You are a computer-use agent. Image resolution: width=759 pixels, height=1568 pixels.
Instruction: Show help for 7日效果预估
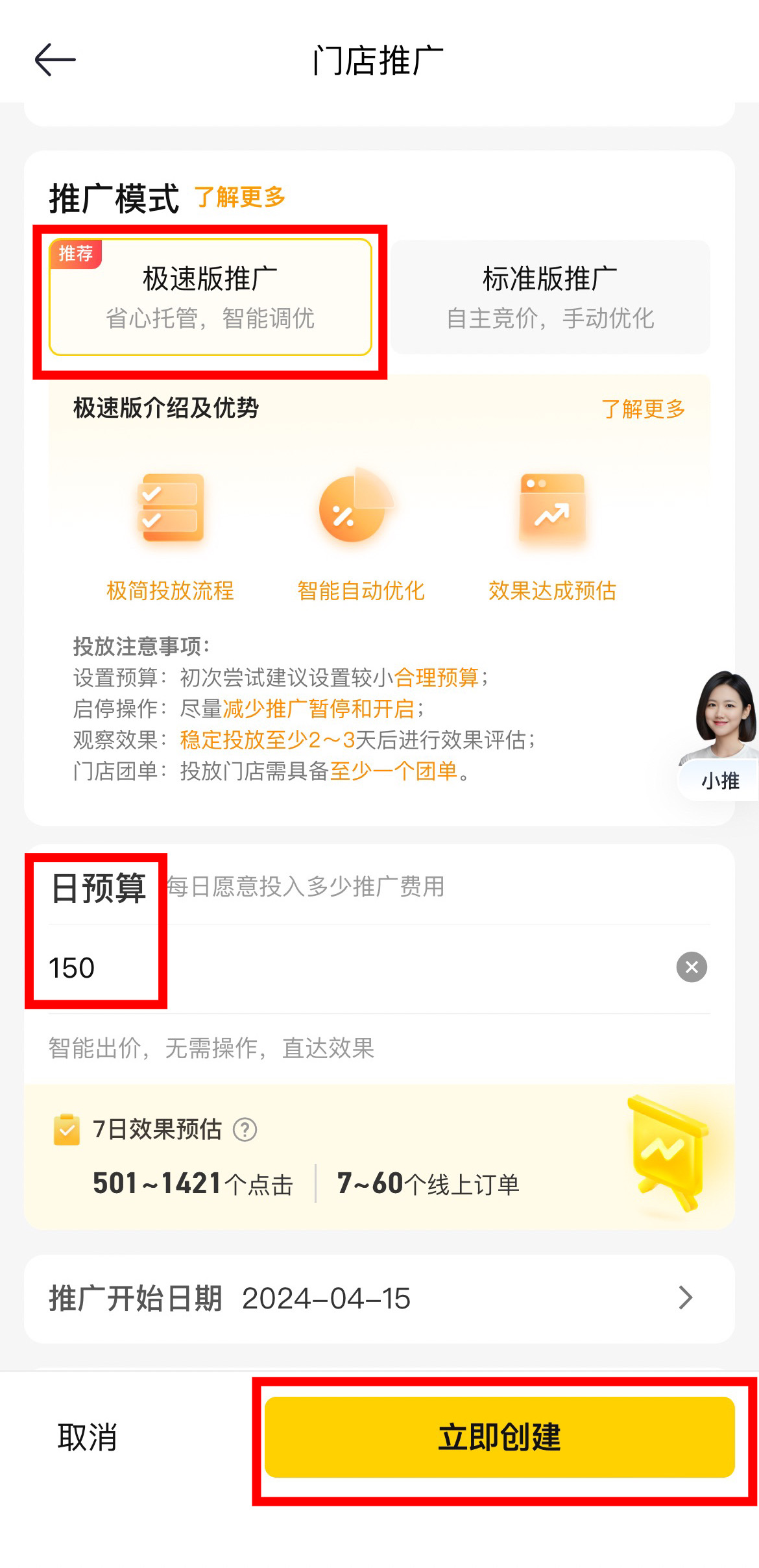tap(245, 1130)
